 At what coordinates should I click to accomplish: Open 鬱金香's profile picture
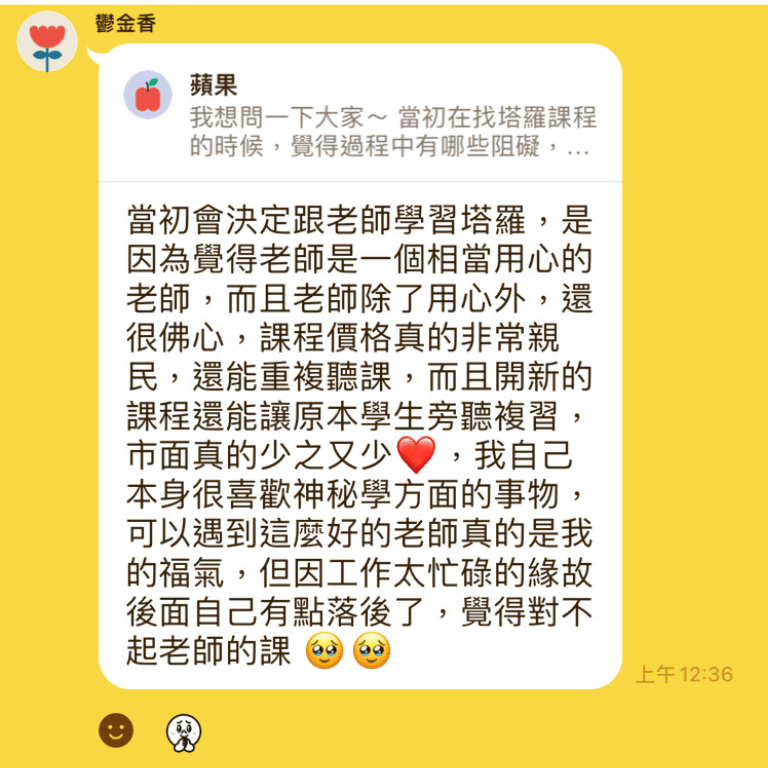pyautogui.click(x=47, y=41)
